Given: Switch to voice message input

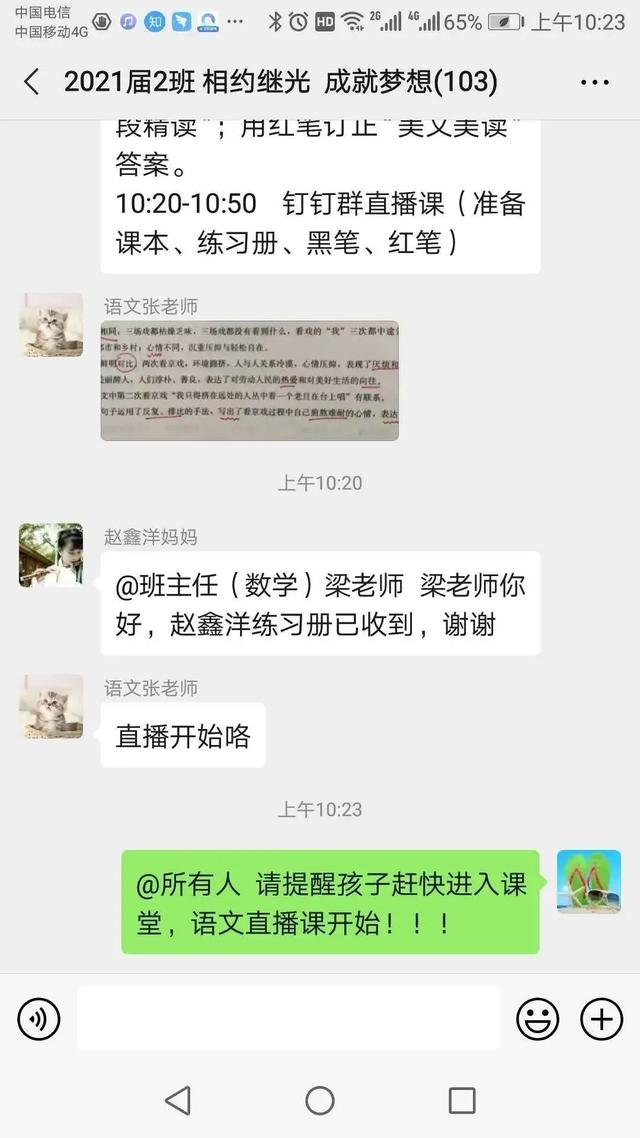Looking at the screenshot, I should [39, 1019].
